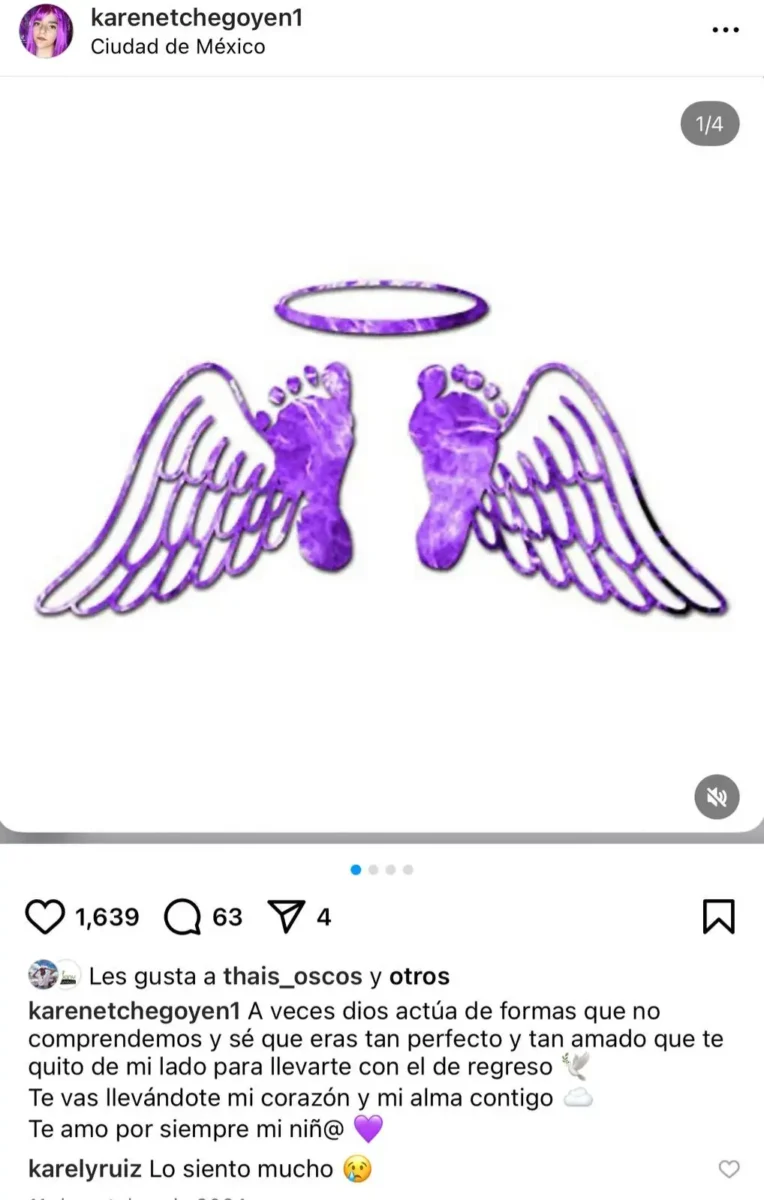Screen dimensions: 764x1200
Task: Open karenetchegoyen1 username in the header
Action: (x=196, y=17)
